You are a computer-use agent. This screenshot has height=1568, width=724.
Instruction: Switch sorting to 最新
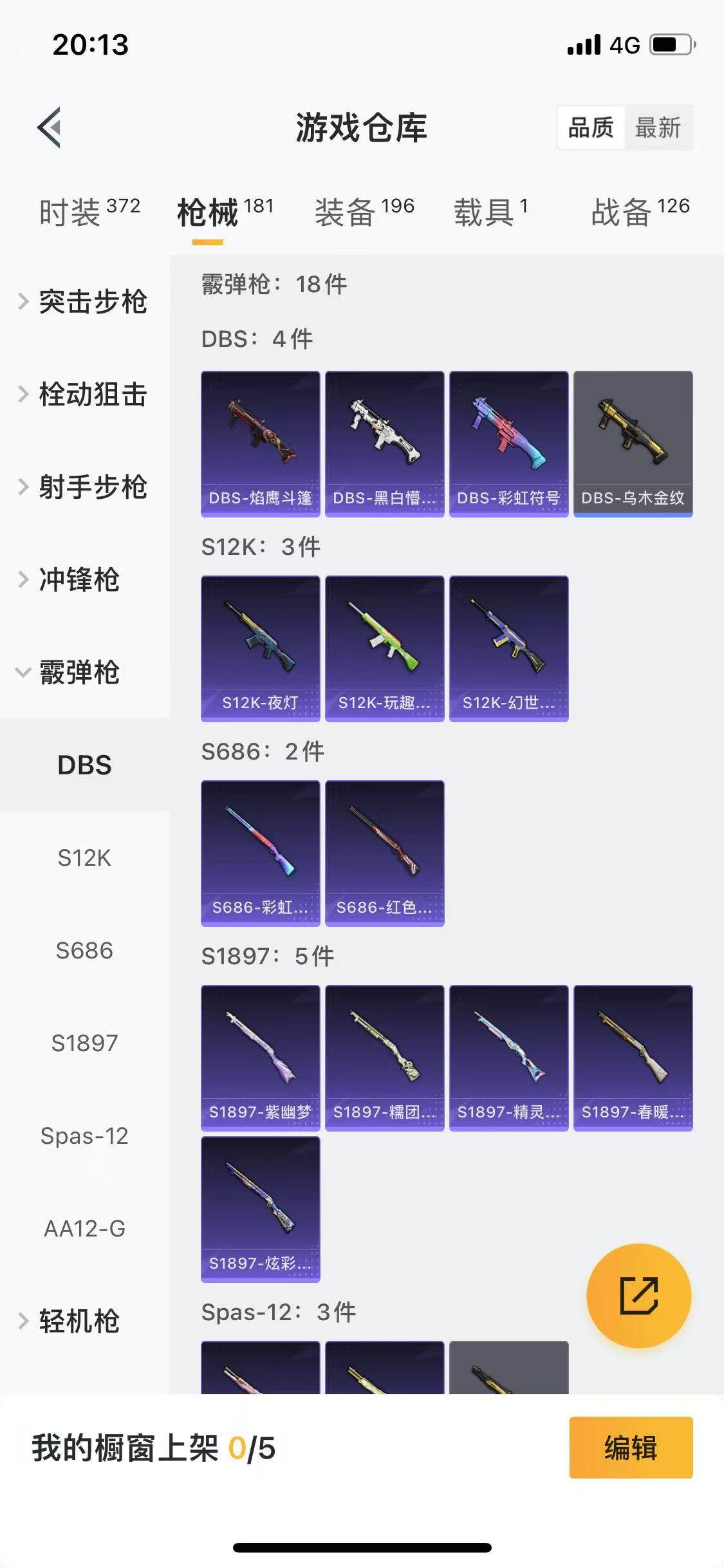(x=659, y=128)
